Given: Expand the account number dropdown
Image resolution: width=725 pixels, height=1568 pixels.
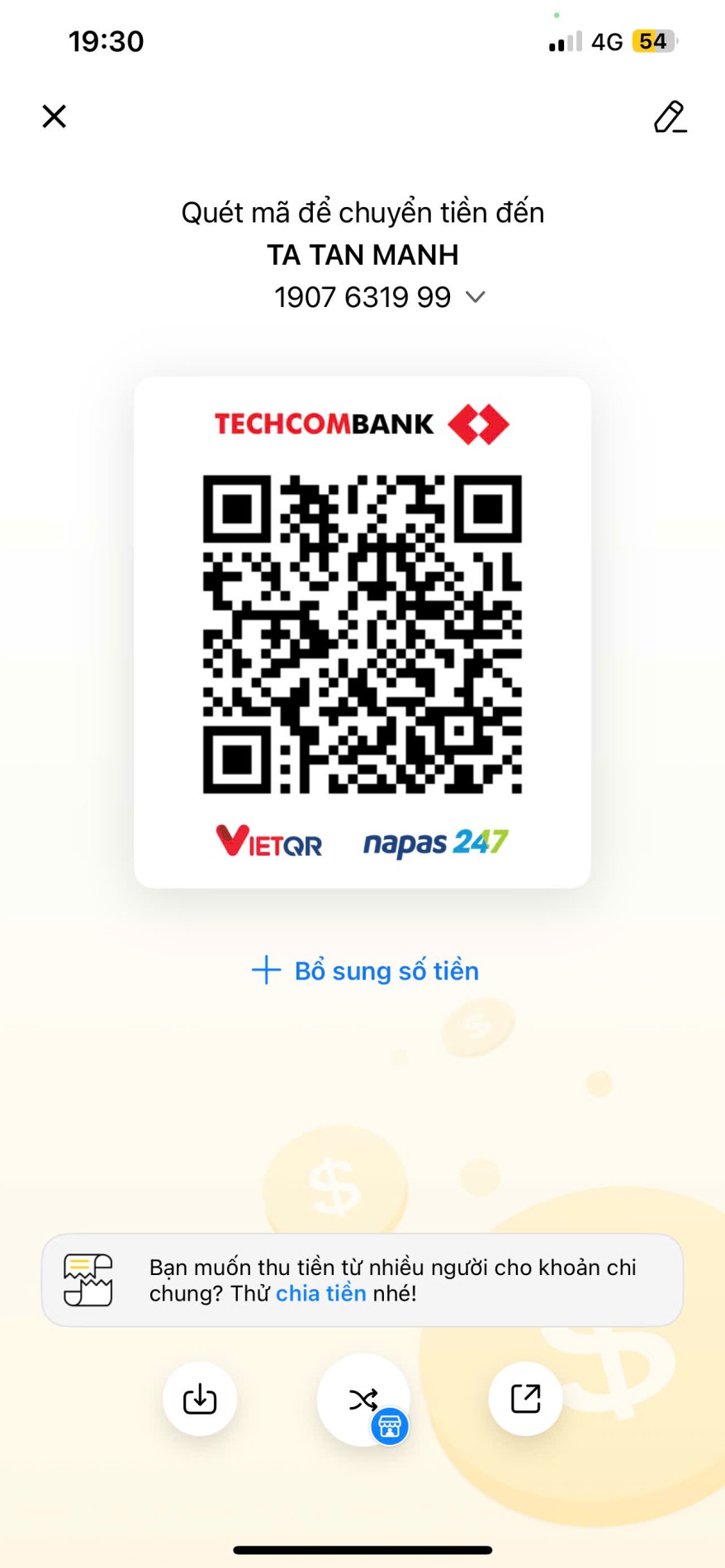Looking at the screenshot, I should tap(475, 297).
